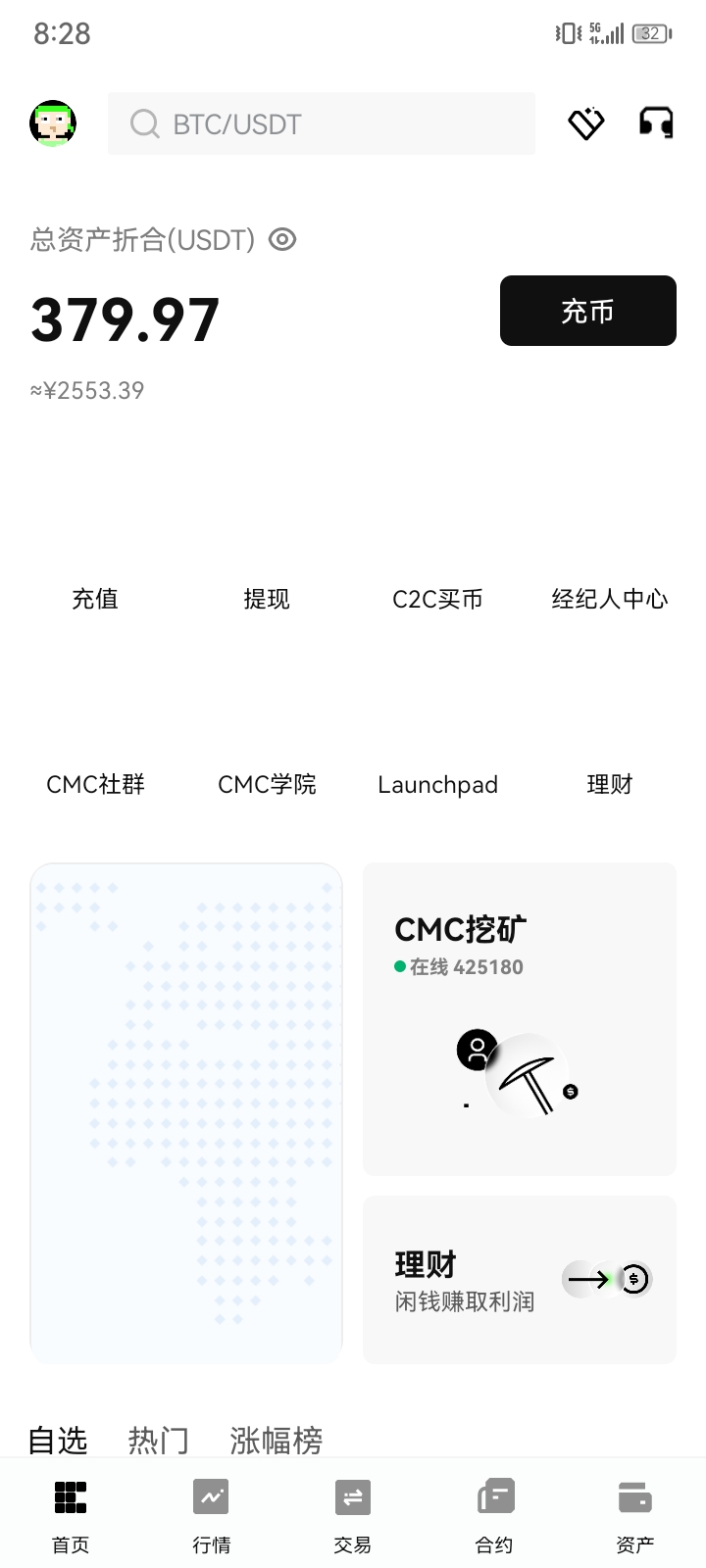Open CMC学院
This screenshot has width=706, height=1568.
point(267,784)
